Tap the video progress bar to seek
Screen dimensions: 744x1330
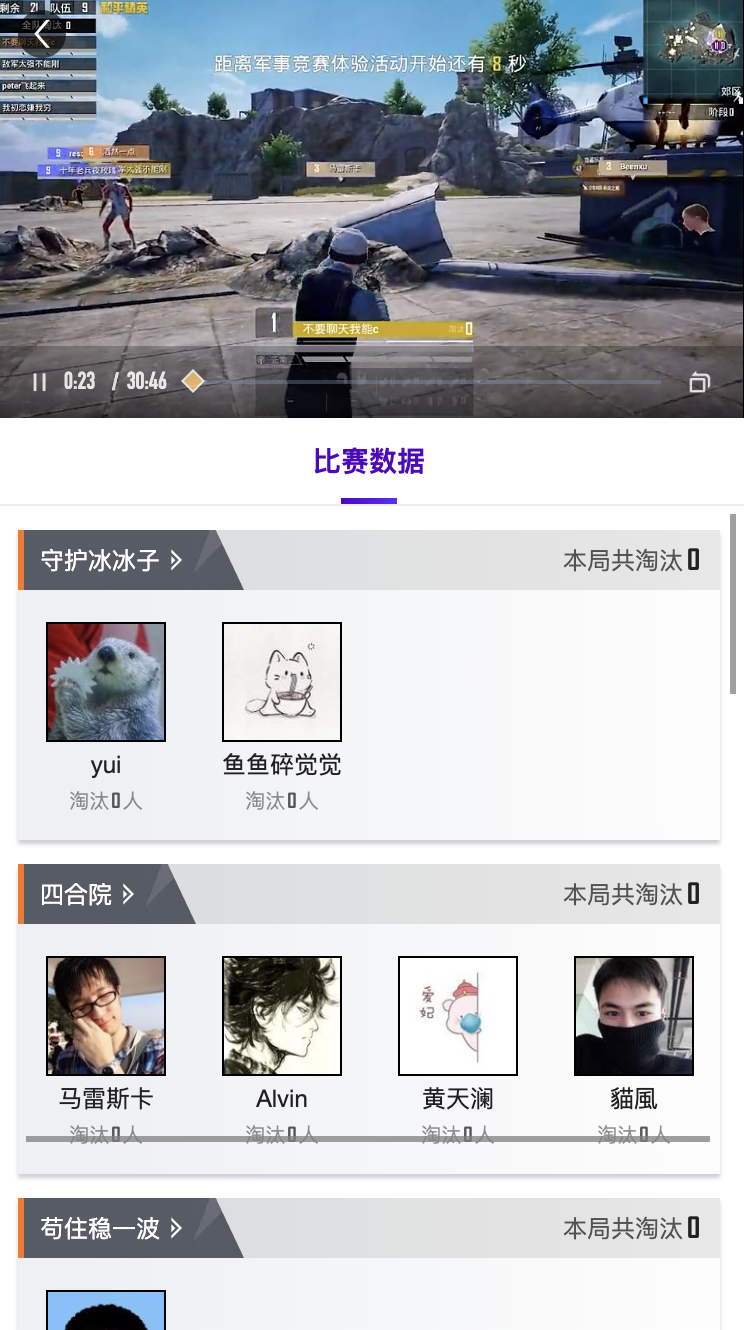430,382
